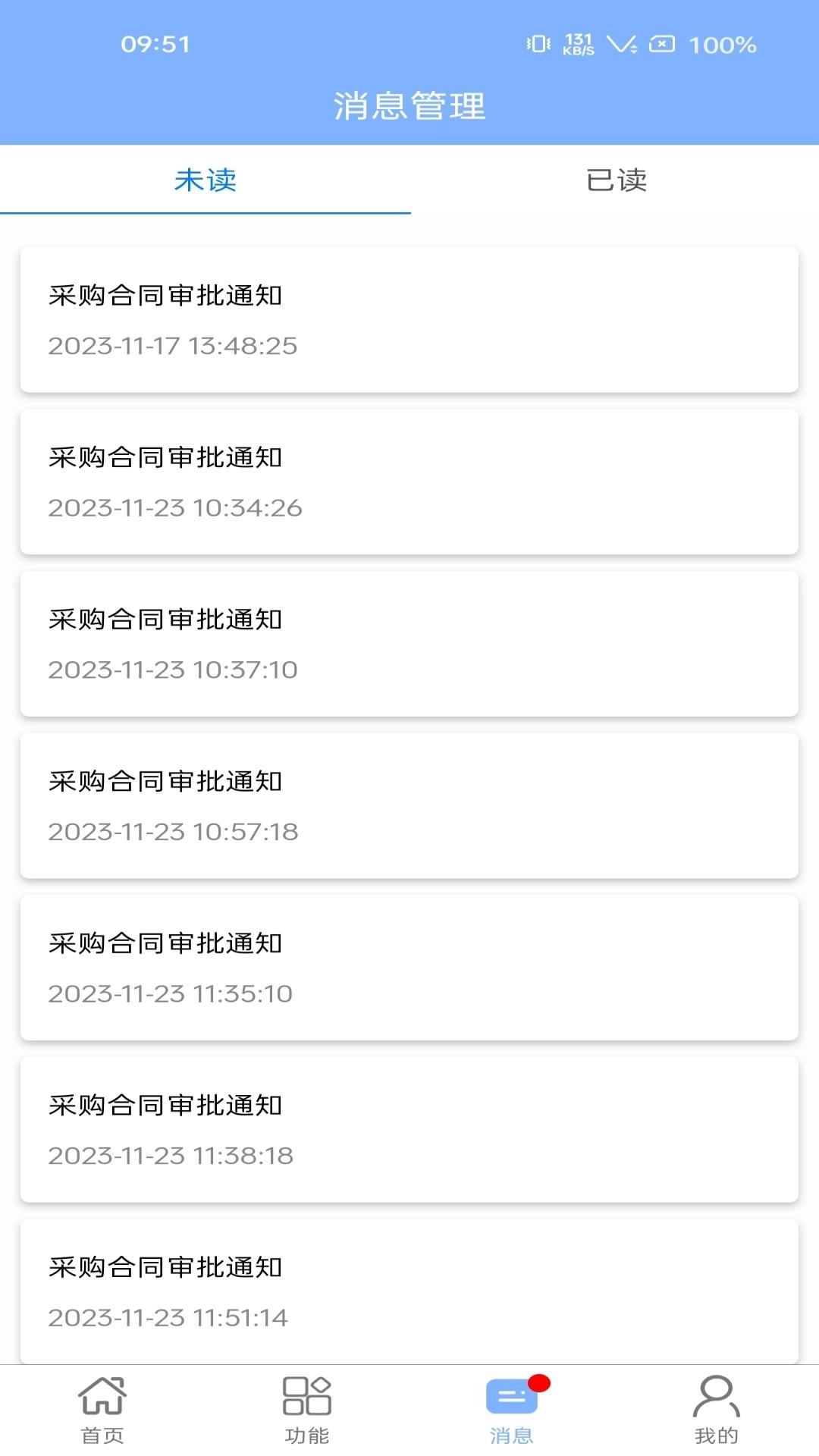Tap the Wi-Fi arrows icon in status bar

[624, 44]
